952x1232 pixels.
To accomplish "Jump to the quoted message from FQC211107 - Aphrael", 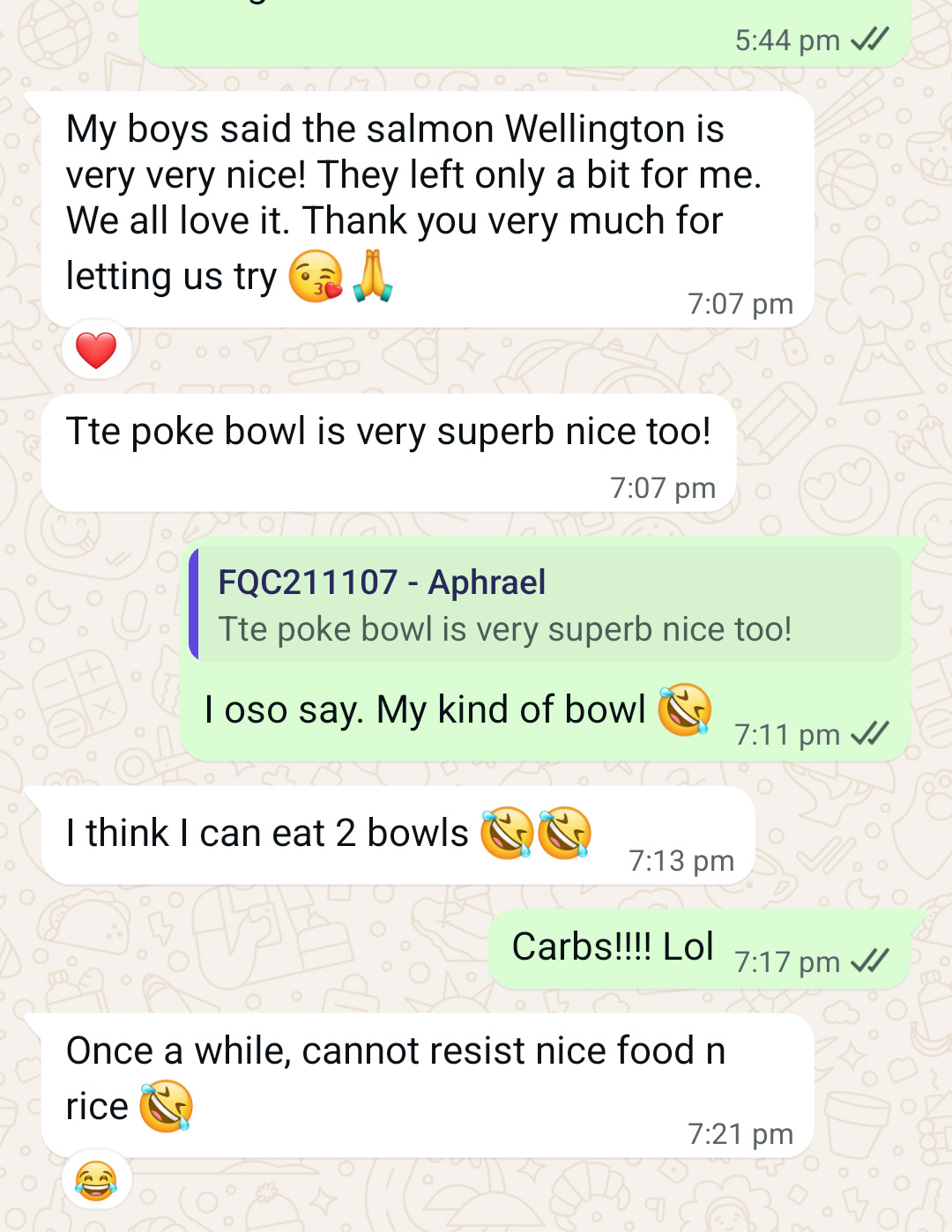I will click(545, 605).
